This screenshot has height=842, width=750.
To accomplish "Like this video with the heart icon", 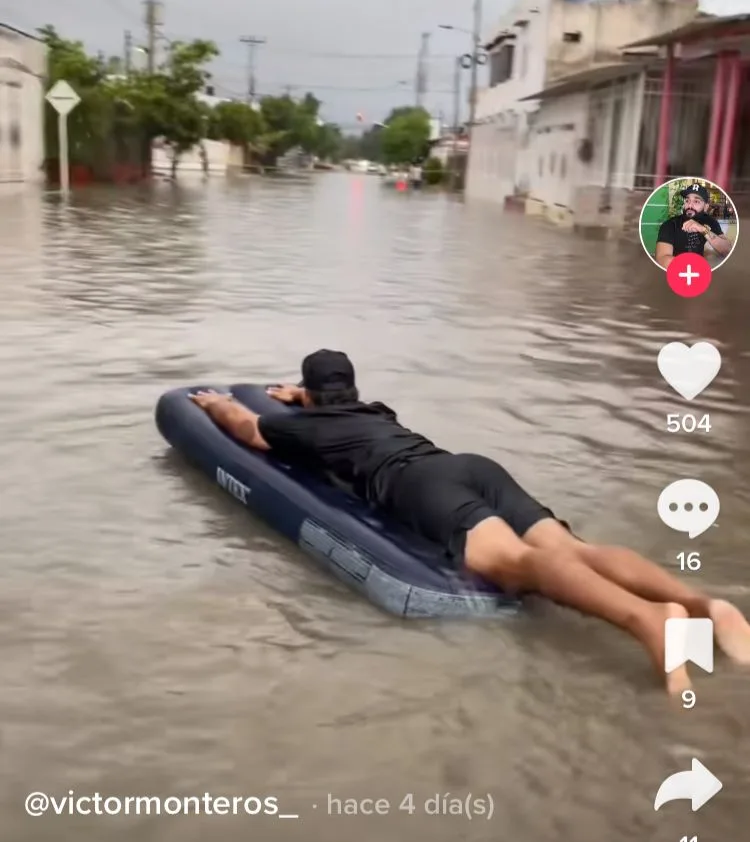I will [689, 371].
